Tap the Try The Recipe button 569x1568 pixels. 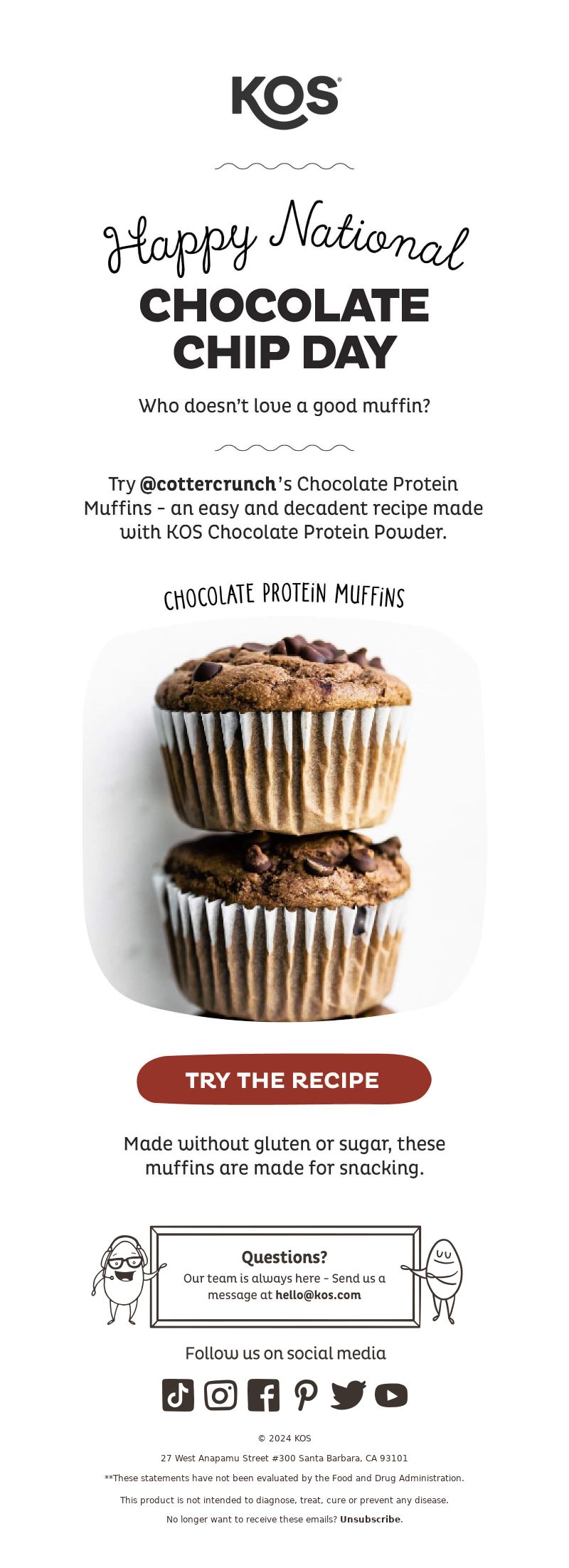[284, 1079]
